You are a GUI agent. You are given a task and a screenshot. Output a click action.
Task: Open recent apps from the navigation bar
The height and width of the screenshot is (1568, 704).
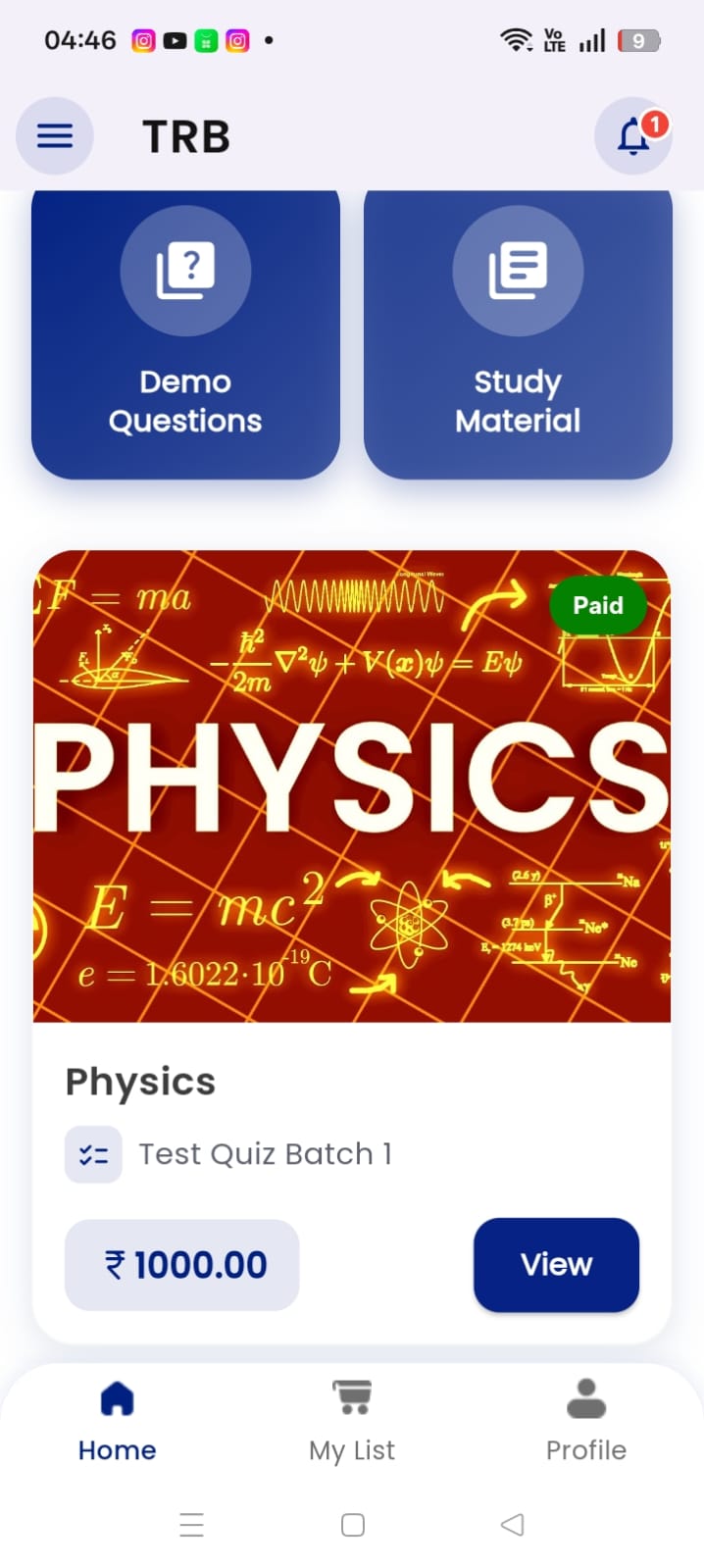click(x=192, y=1525)
